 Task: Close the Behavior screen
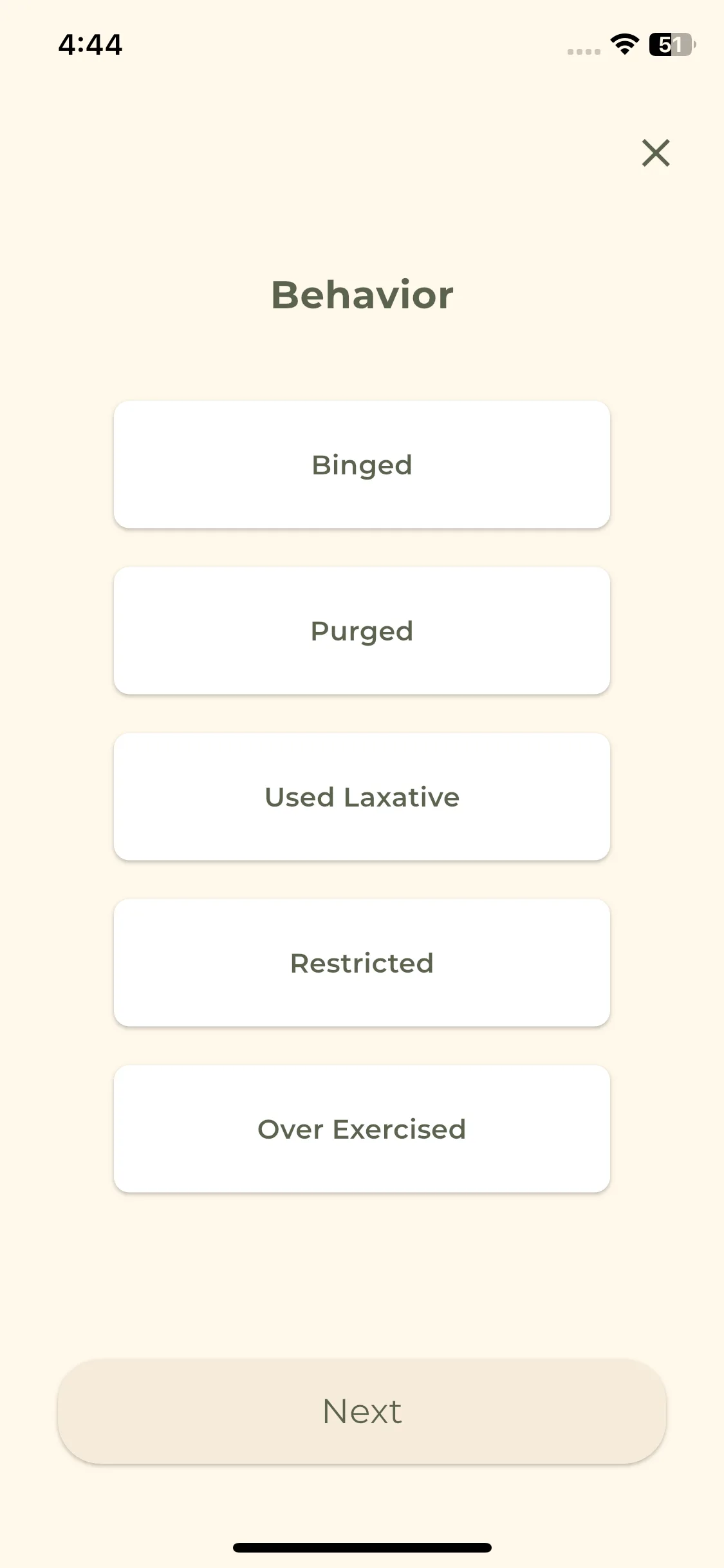click(x=656, y=153)
